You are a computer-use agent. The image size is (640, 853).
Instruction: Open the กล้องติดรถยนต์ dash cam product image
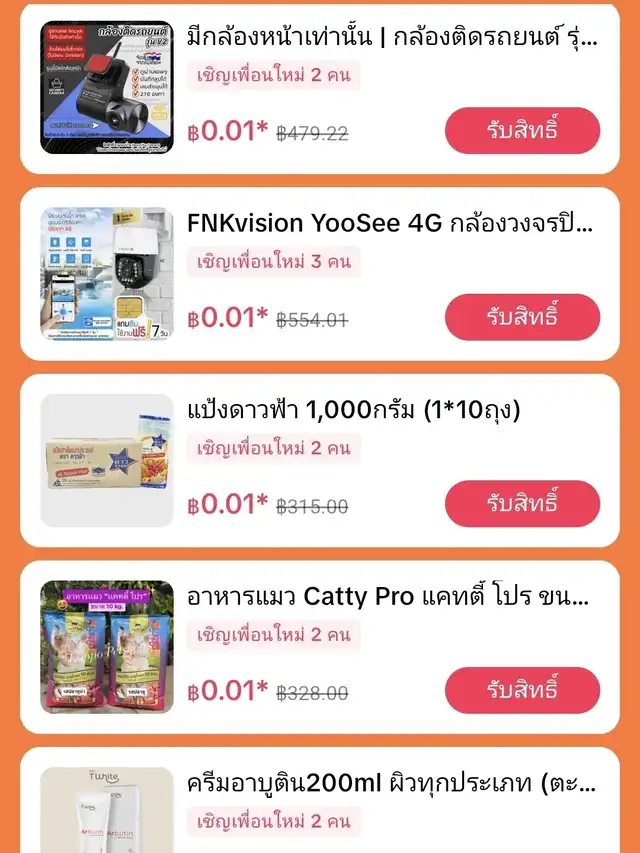point(107,88)
